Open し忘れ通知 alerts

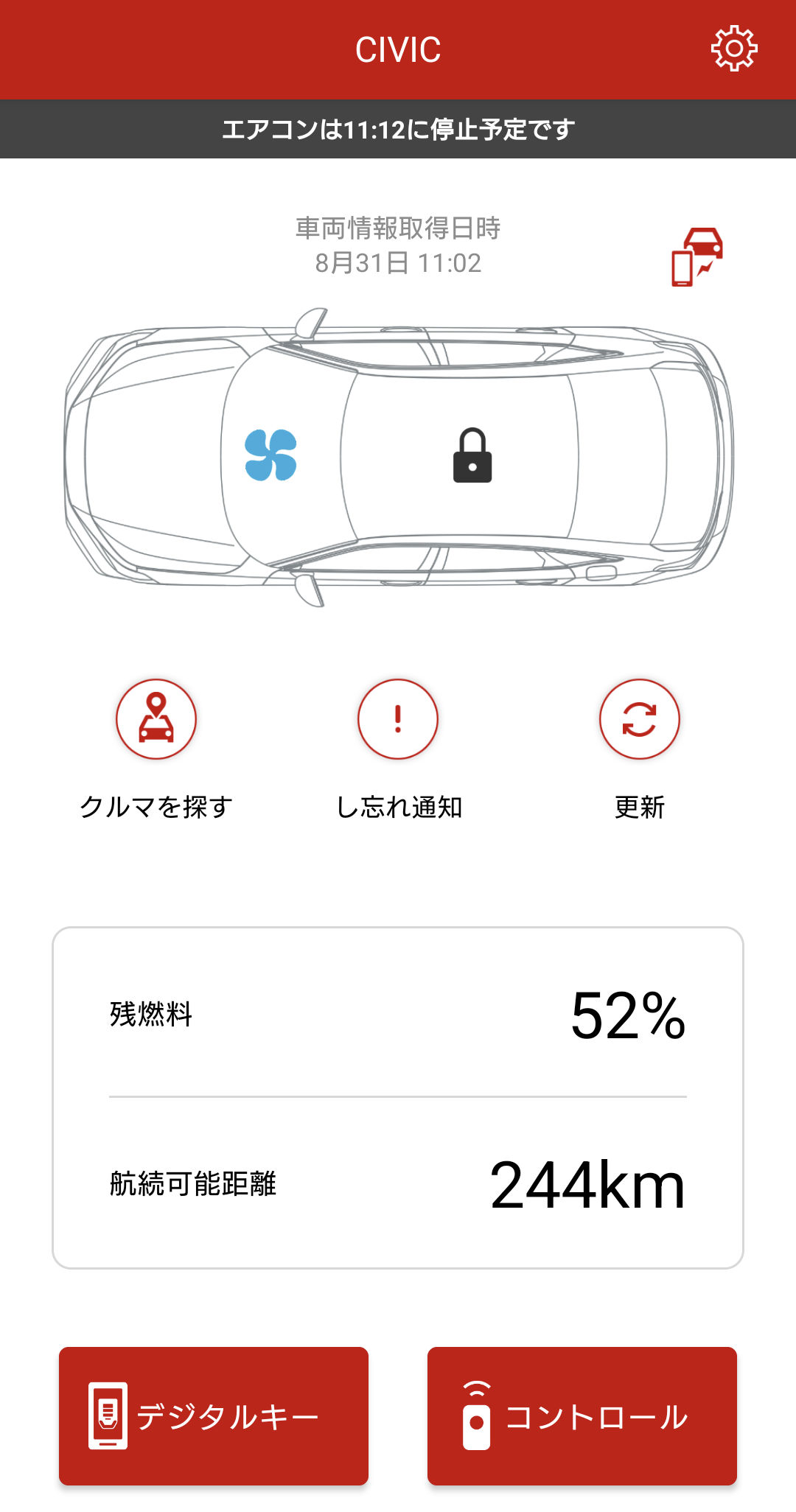tap(398, 719)
